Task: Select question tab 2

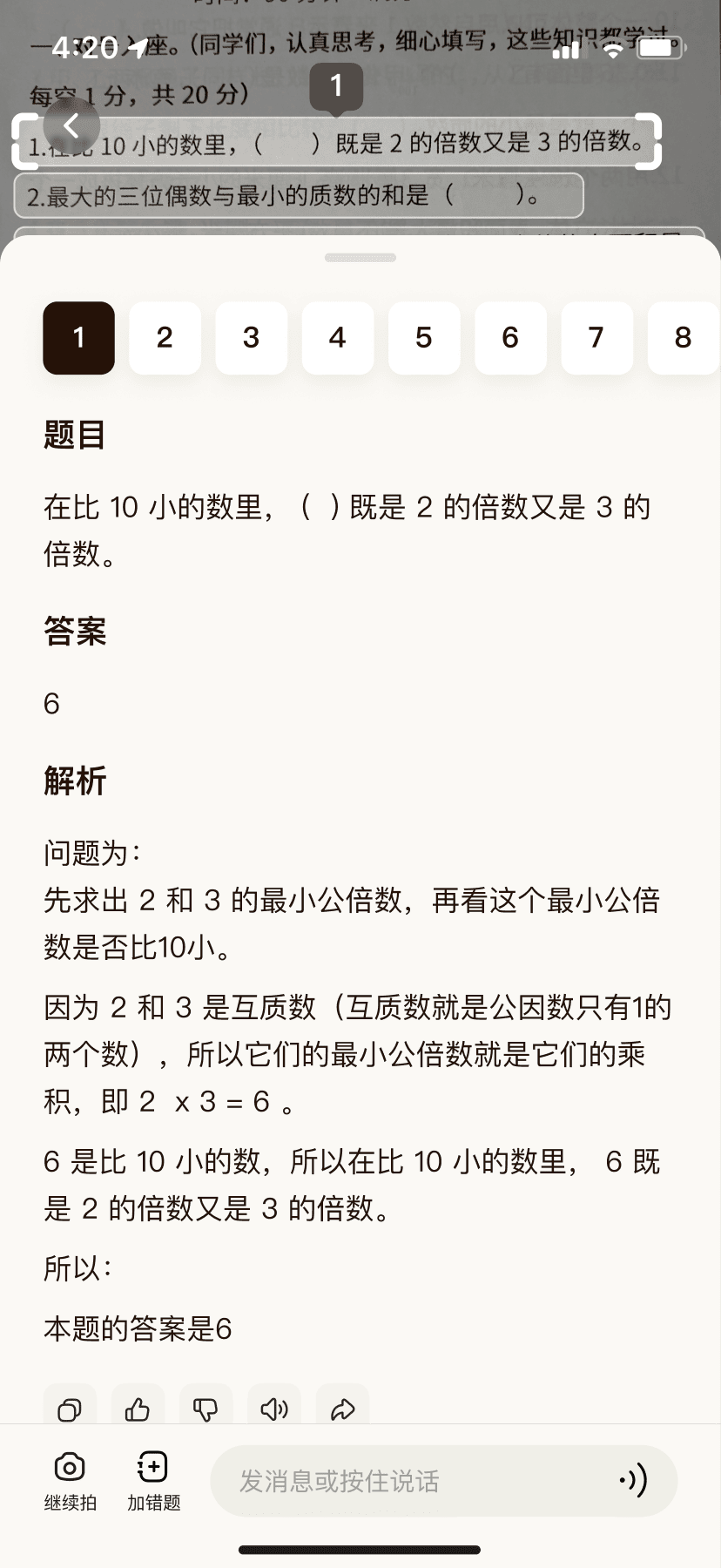Action: 165,338
